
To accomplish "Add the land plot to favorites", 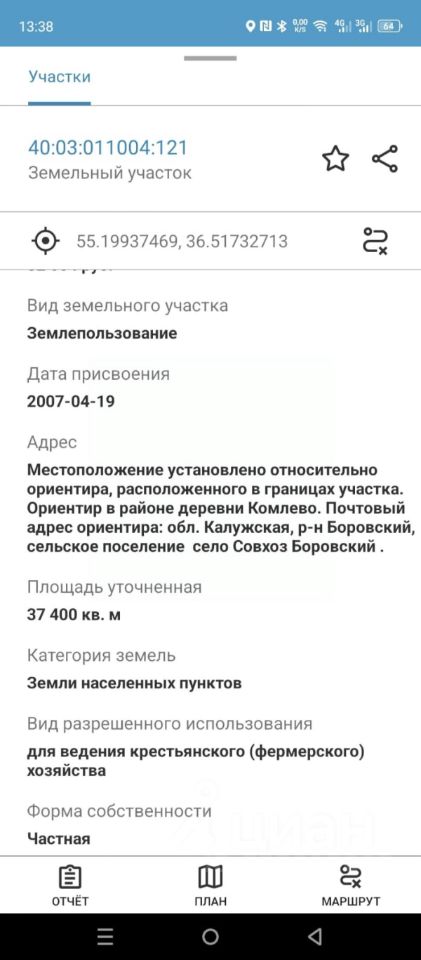I will (x=335, y=159).
